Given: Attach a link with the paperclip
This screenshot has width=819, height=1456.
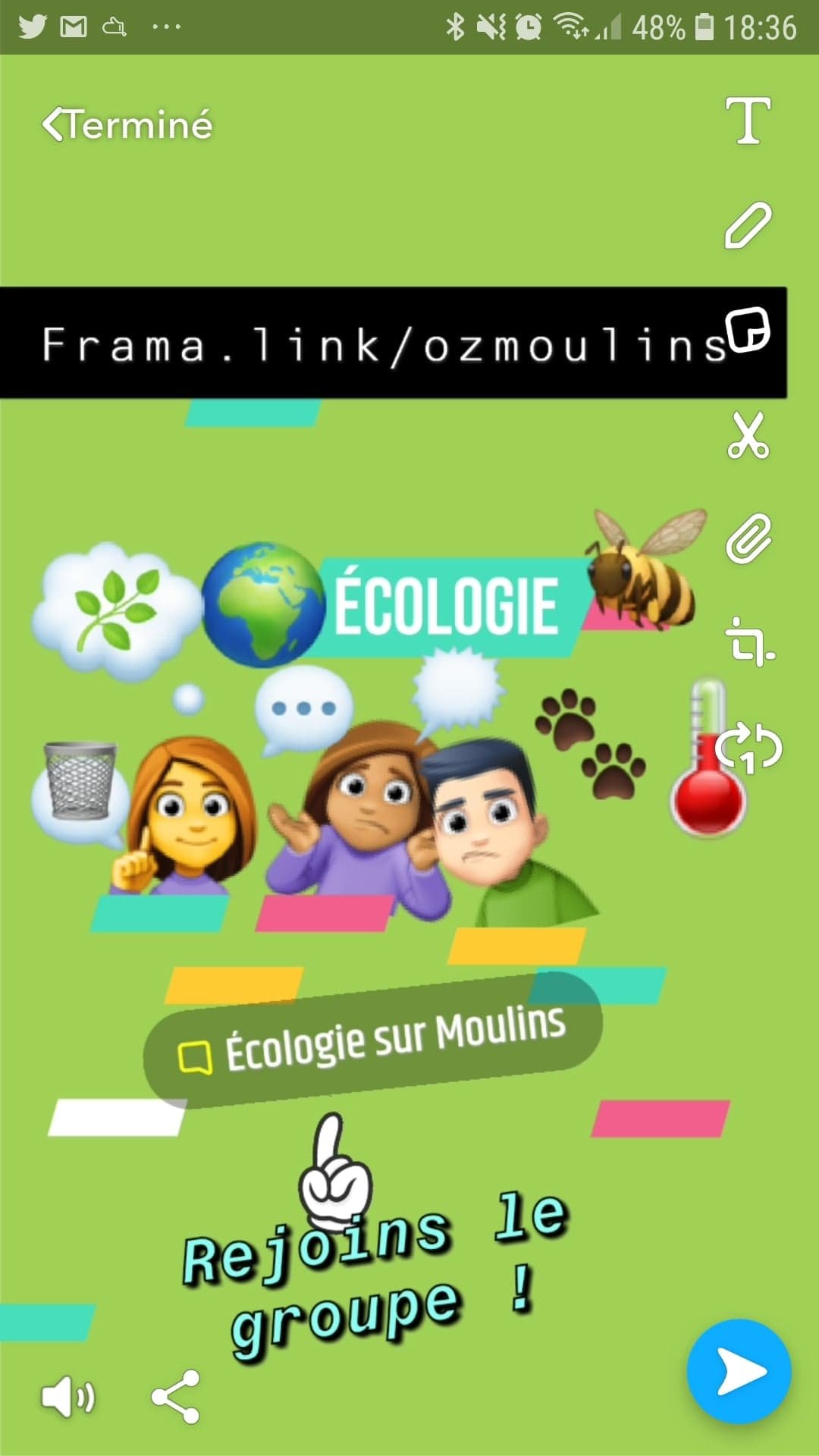Looking at the screenshot, I should click(x=748, y=539).
